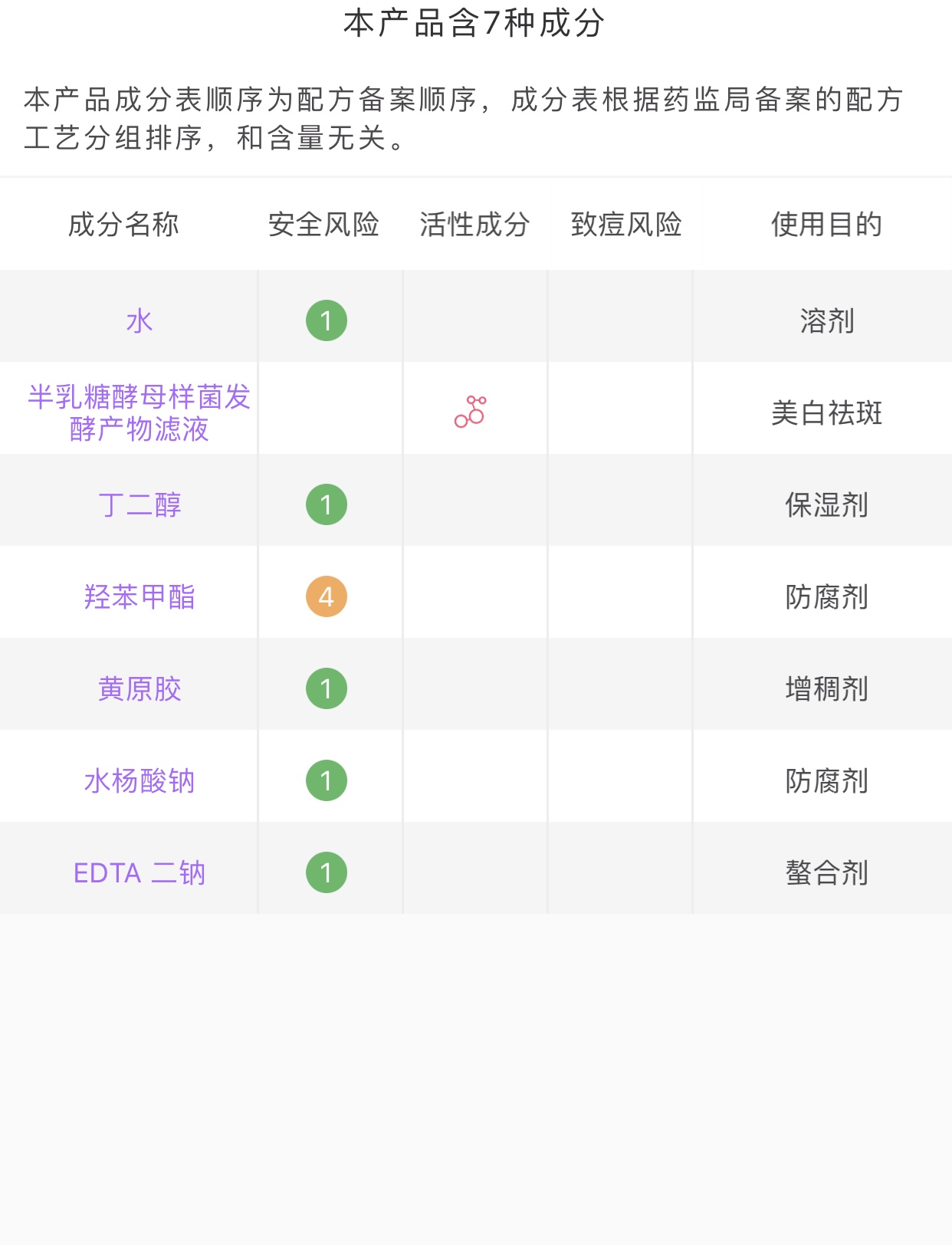Click the 致痘风险 column header
Image resolution: width=952 pixels, height=1245 pixels.
pyautogui.click(x=625, y=223)
